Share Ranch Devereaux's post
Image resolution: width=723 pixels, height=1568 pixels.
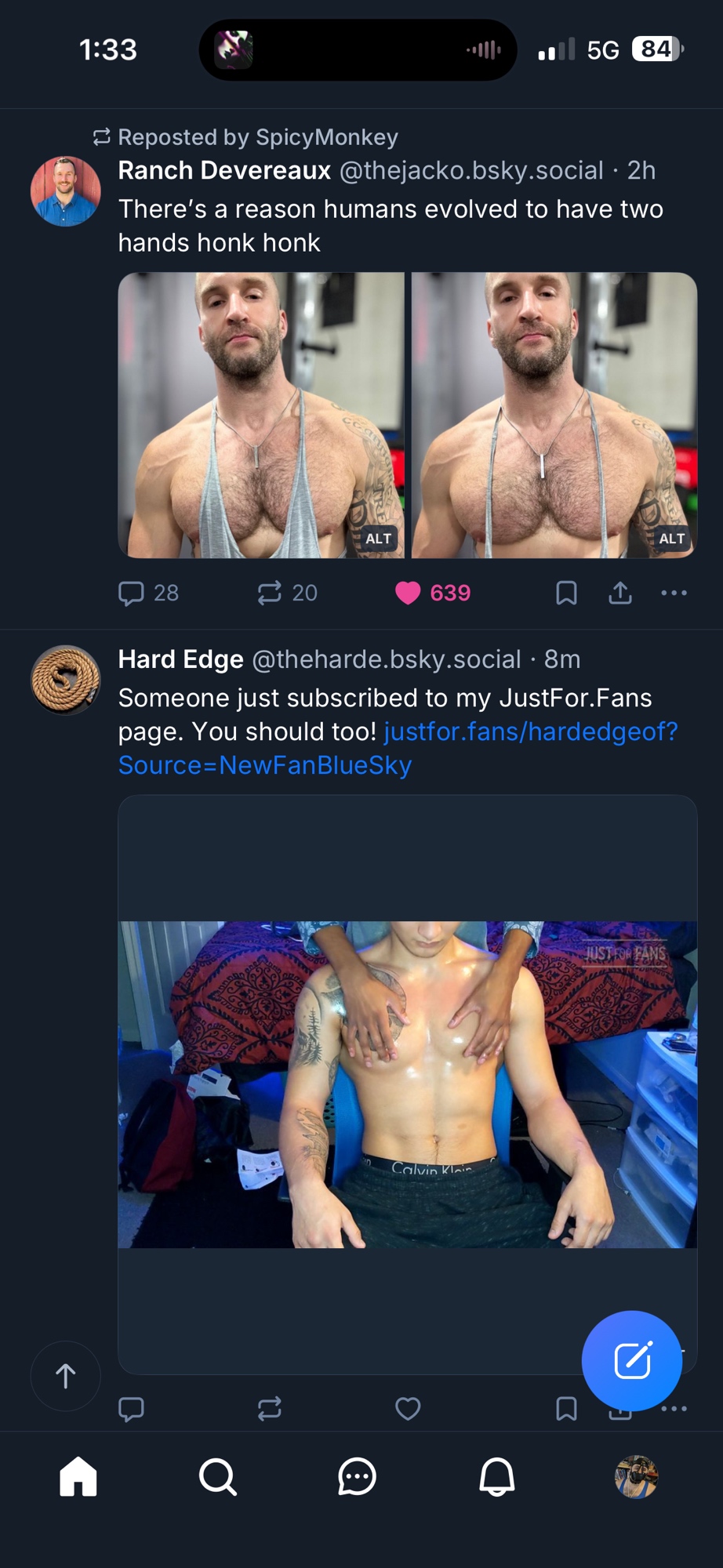(620, 593)
